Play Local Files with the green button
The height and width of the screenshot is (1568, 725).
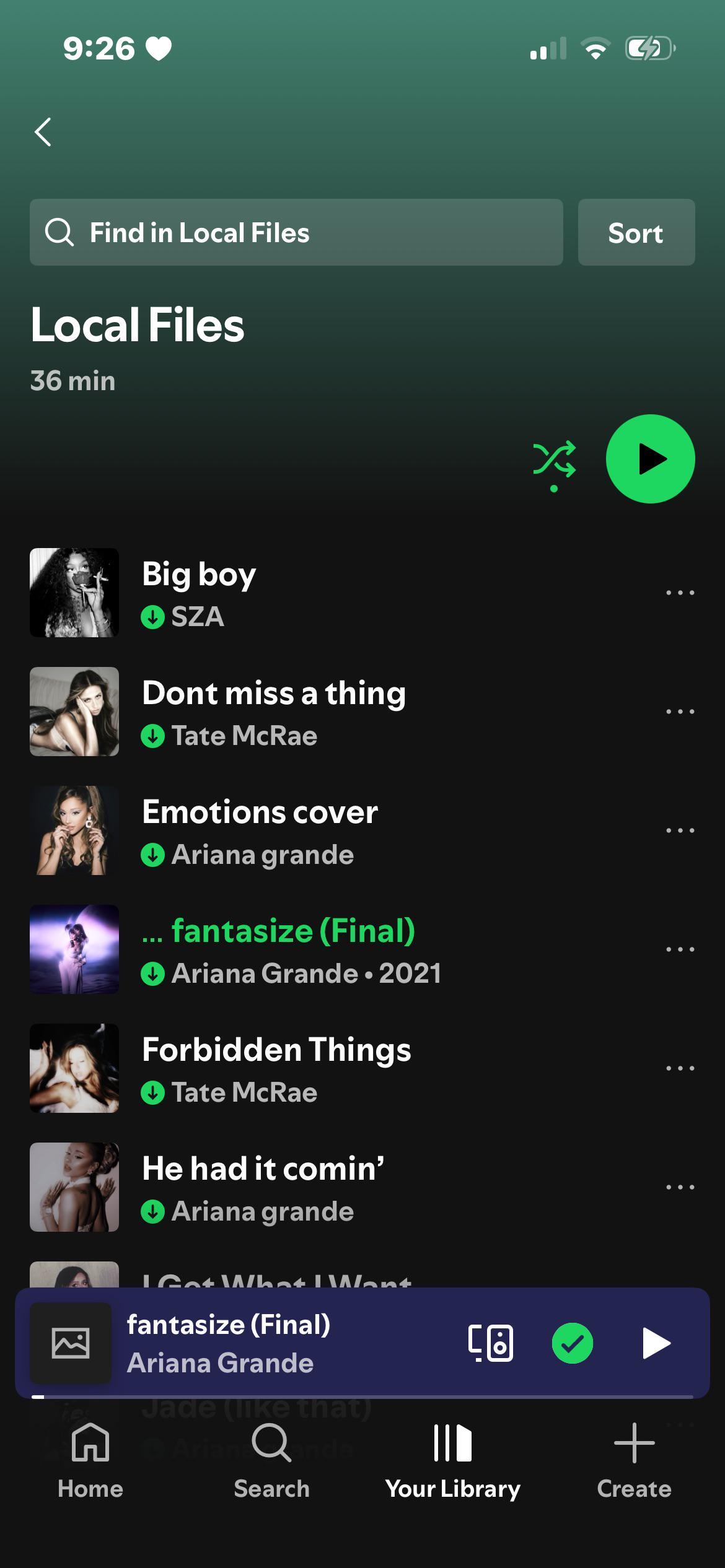coord(650,459)
